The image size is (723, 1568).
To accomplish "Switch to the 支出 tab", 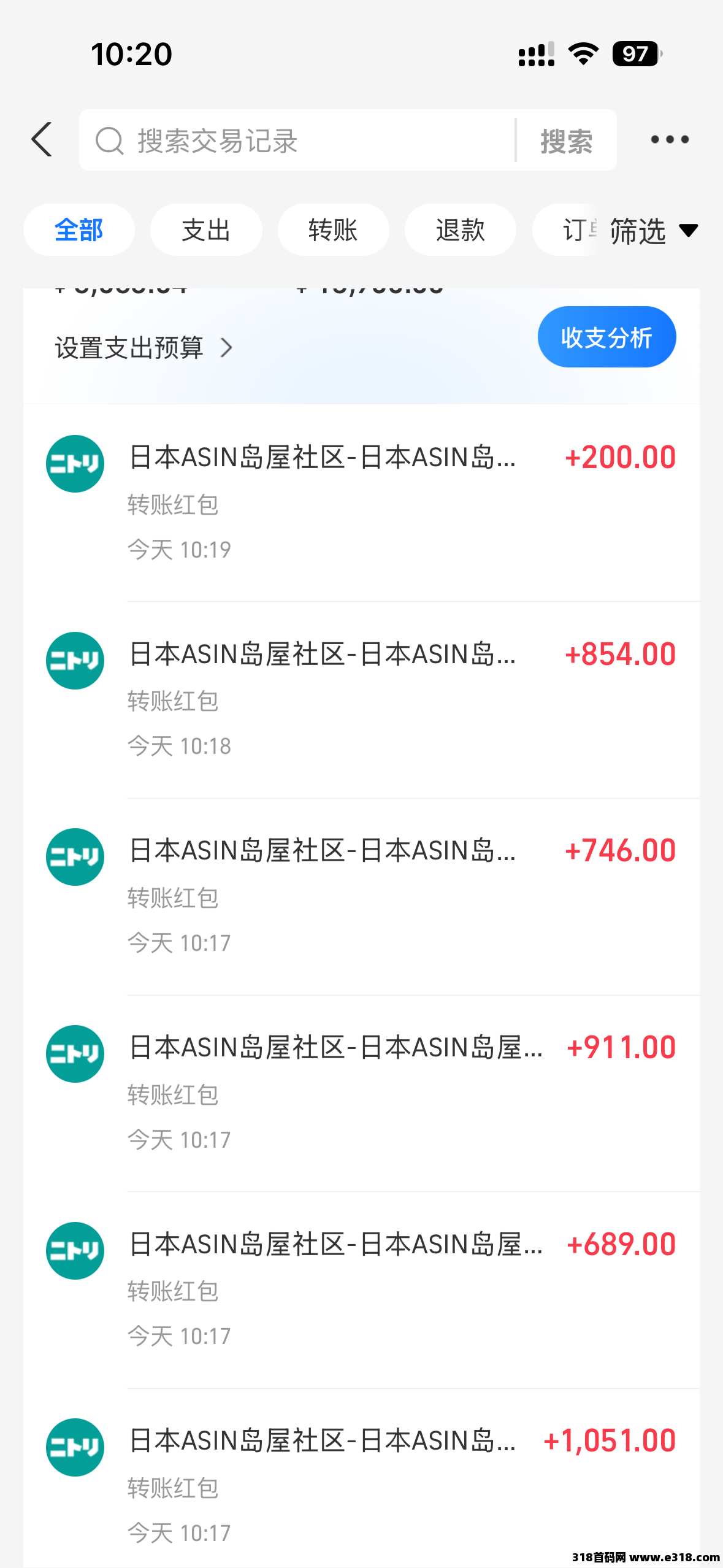I will 206,230.
